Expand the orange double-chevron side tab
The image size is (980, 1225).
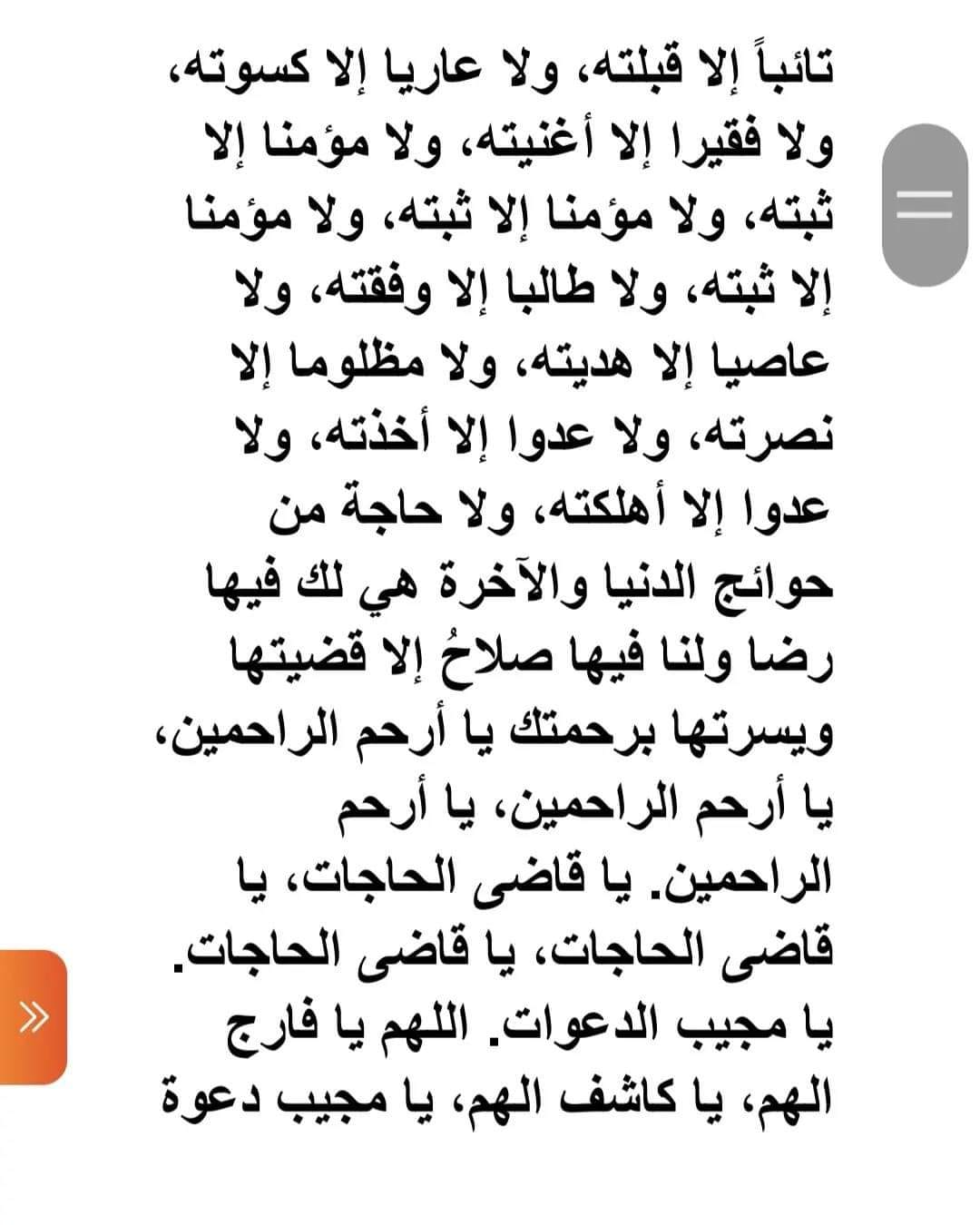[x=34, y=1016]
